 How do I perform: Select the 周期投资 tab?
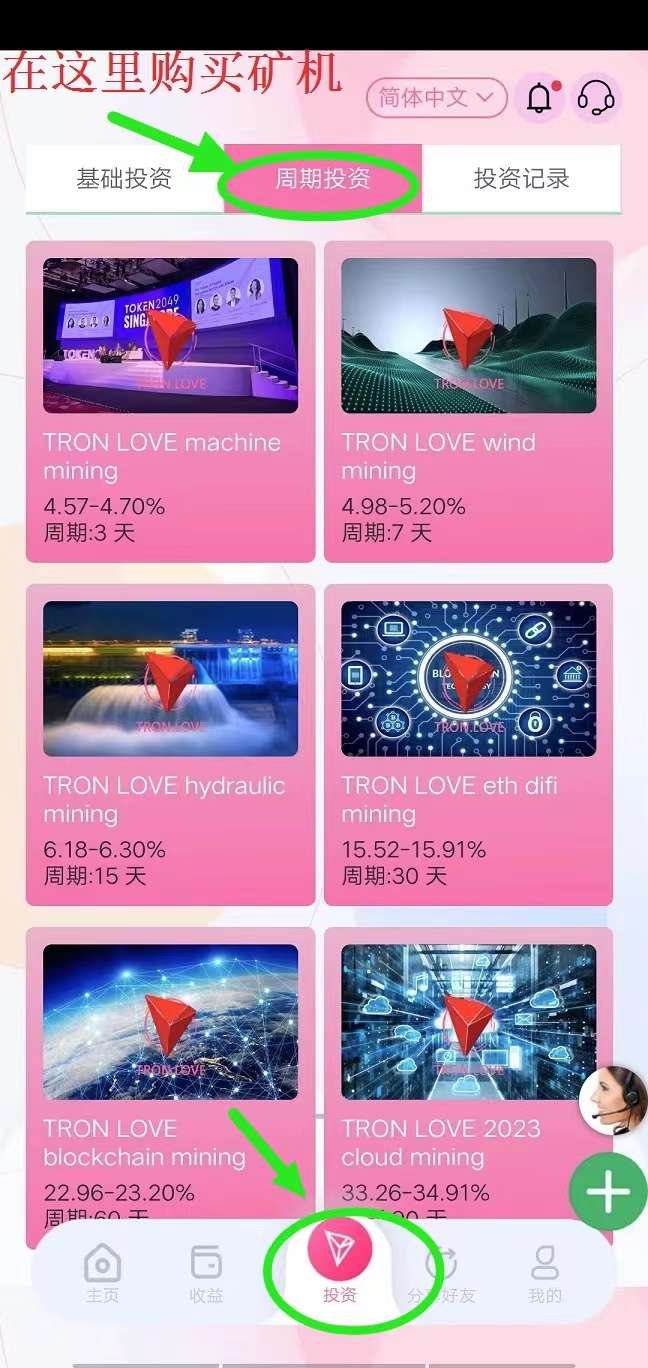pos(323,179)
